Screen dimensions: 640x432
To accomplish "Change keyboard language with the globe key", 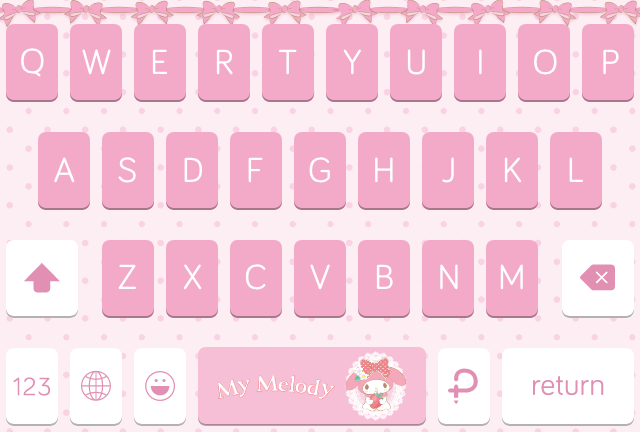I will [x=96, y=386].
